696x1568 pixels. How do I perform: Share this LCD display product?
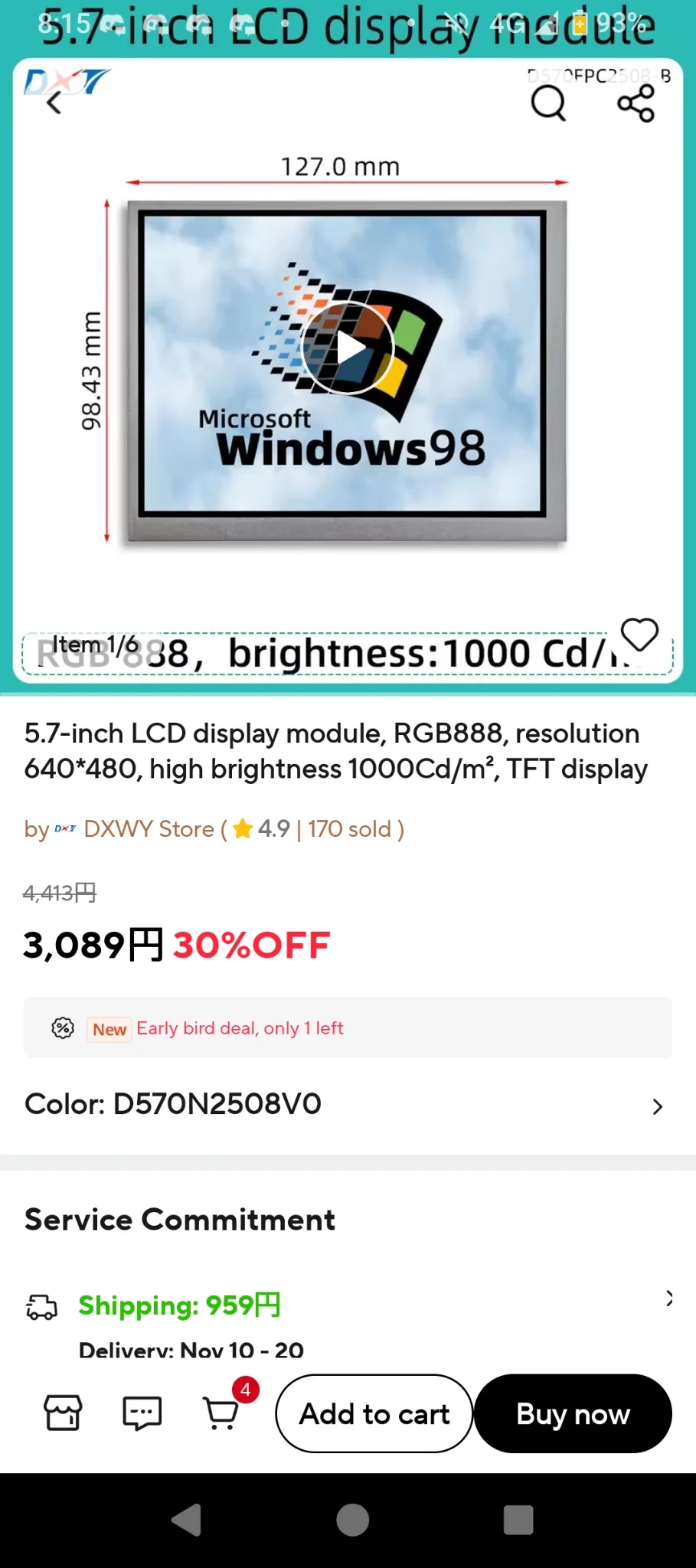tap(636, 103)
